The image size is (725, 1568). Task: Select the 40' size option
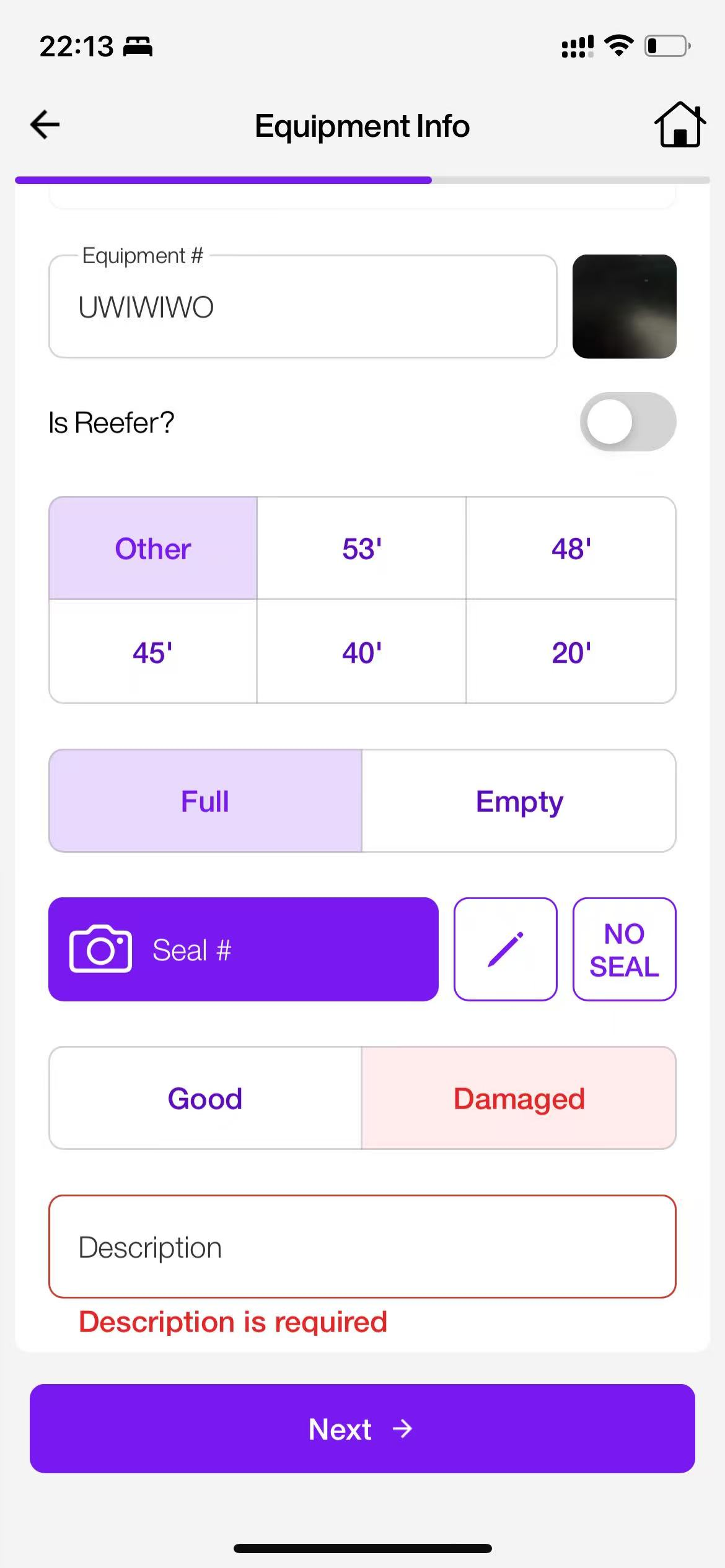coord(362,652)
